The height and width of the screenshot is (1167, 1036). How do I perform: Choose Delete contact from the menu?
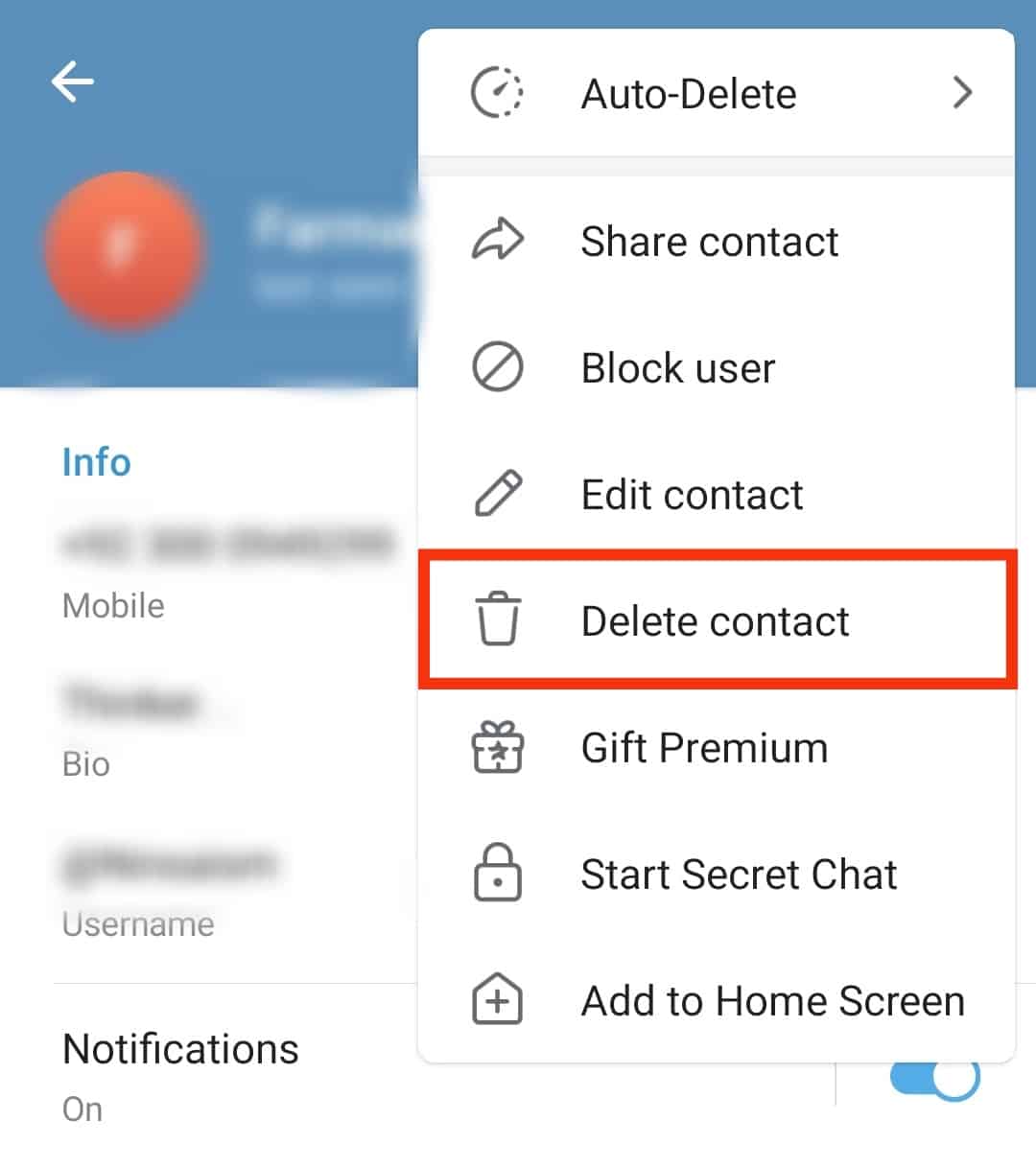(x=714, y=621)
